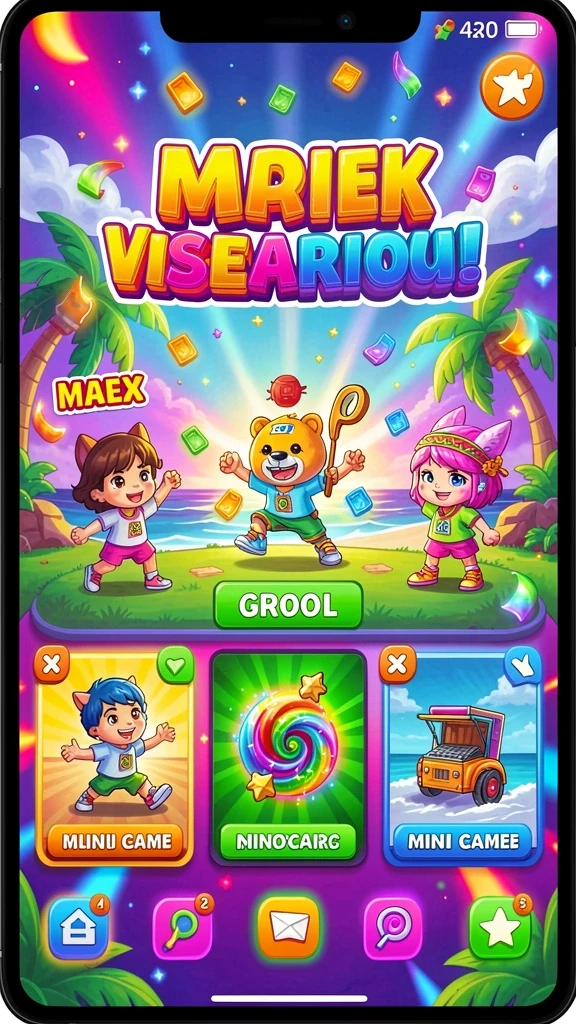Tap the blue arrow badge on MINI CAMEE card
This screenshot has height=1024, width=576.
pyautogui.click(x=522, y=665)
